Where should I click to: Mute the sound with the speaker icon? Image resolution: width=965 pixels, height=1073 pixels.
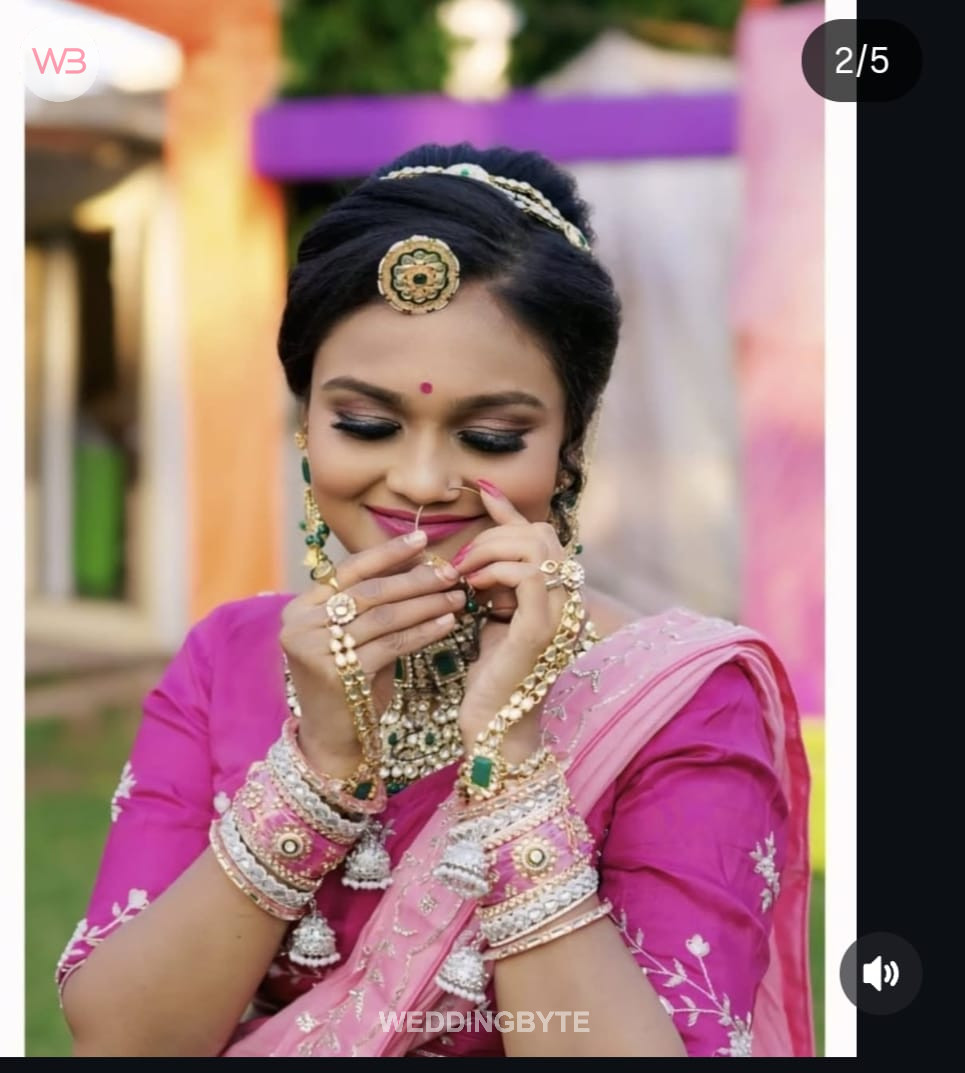click(x=880, y=973)
